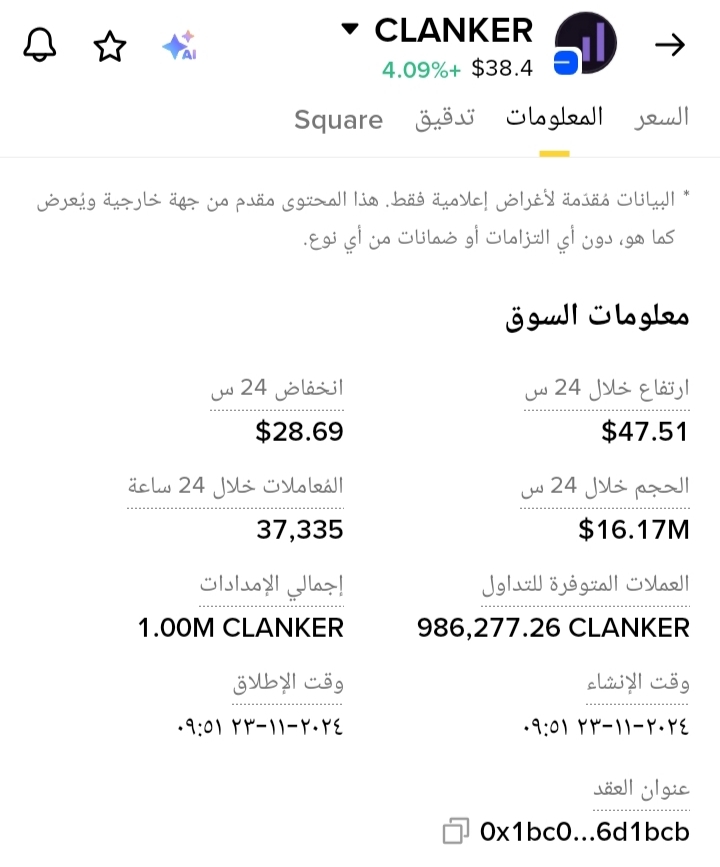Open the price alert bell
720x867 pixels.
pos(39,45)
